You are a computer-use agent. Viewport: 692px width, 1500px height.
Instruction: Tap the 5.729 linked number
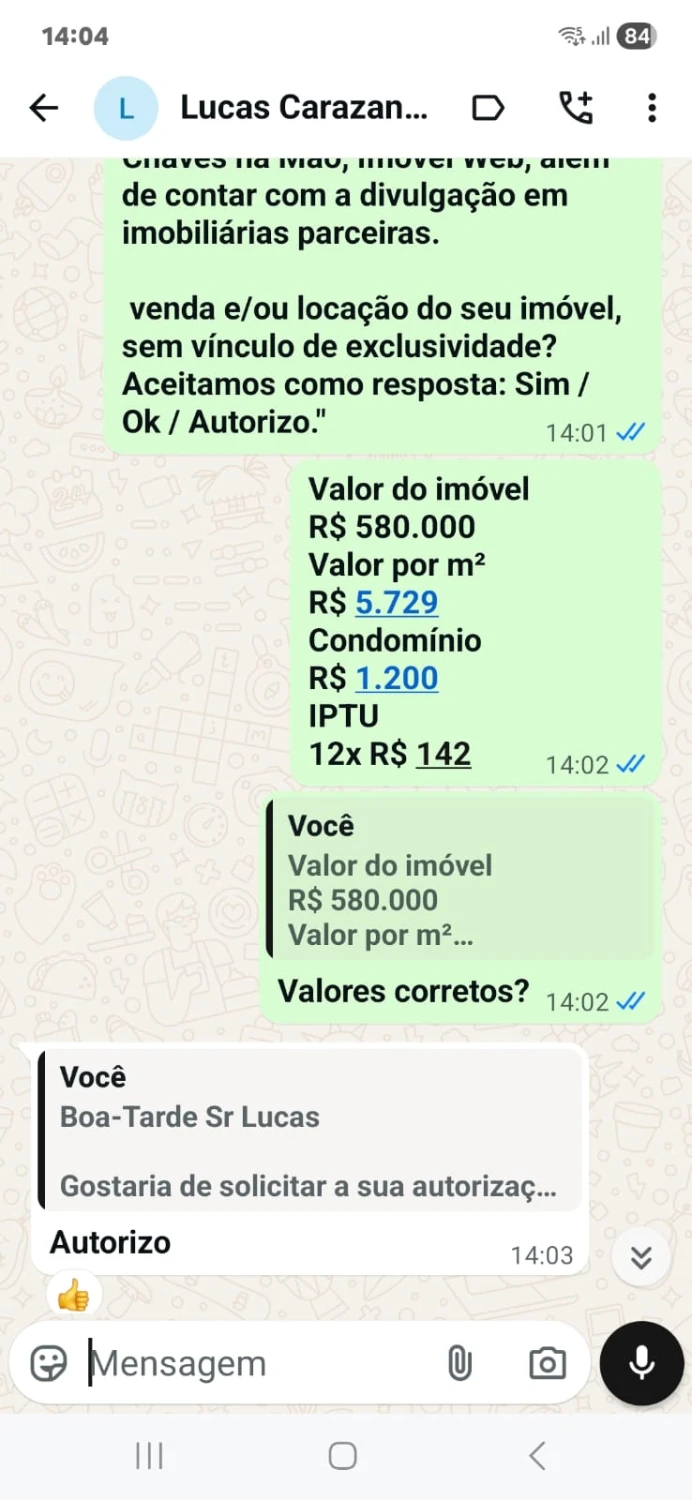tap(396, 602)
